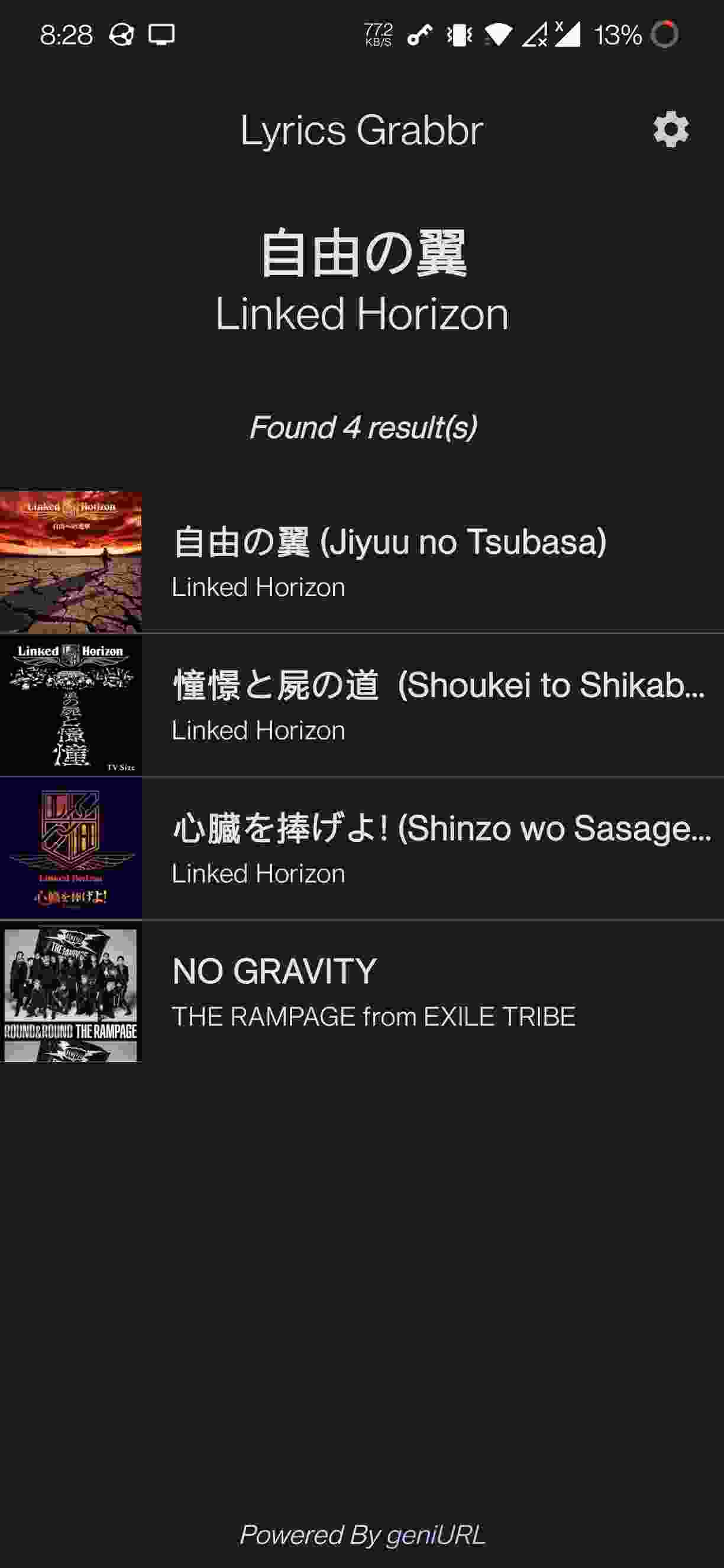724x1568 pixels.
Task: Tap the screen cast status icon
Action: pos(161,35)
